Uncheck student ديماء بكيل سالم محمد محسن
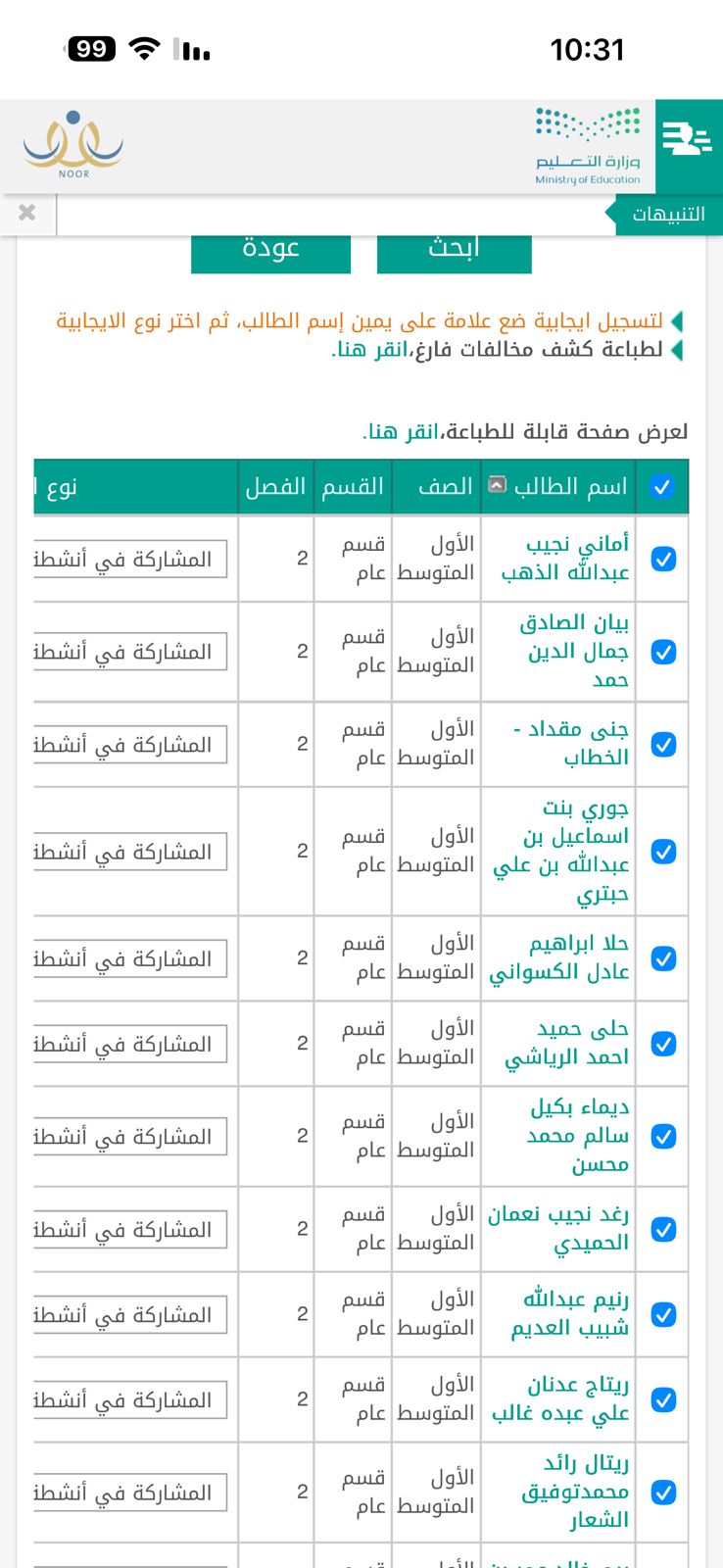This screenshot has width=723, height=1568. click(663, 1137)
